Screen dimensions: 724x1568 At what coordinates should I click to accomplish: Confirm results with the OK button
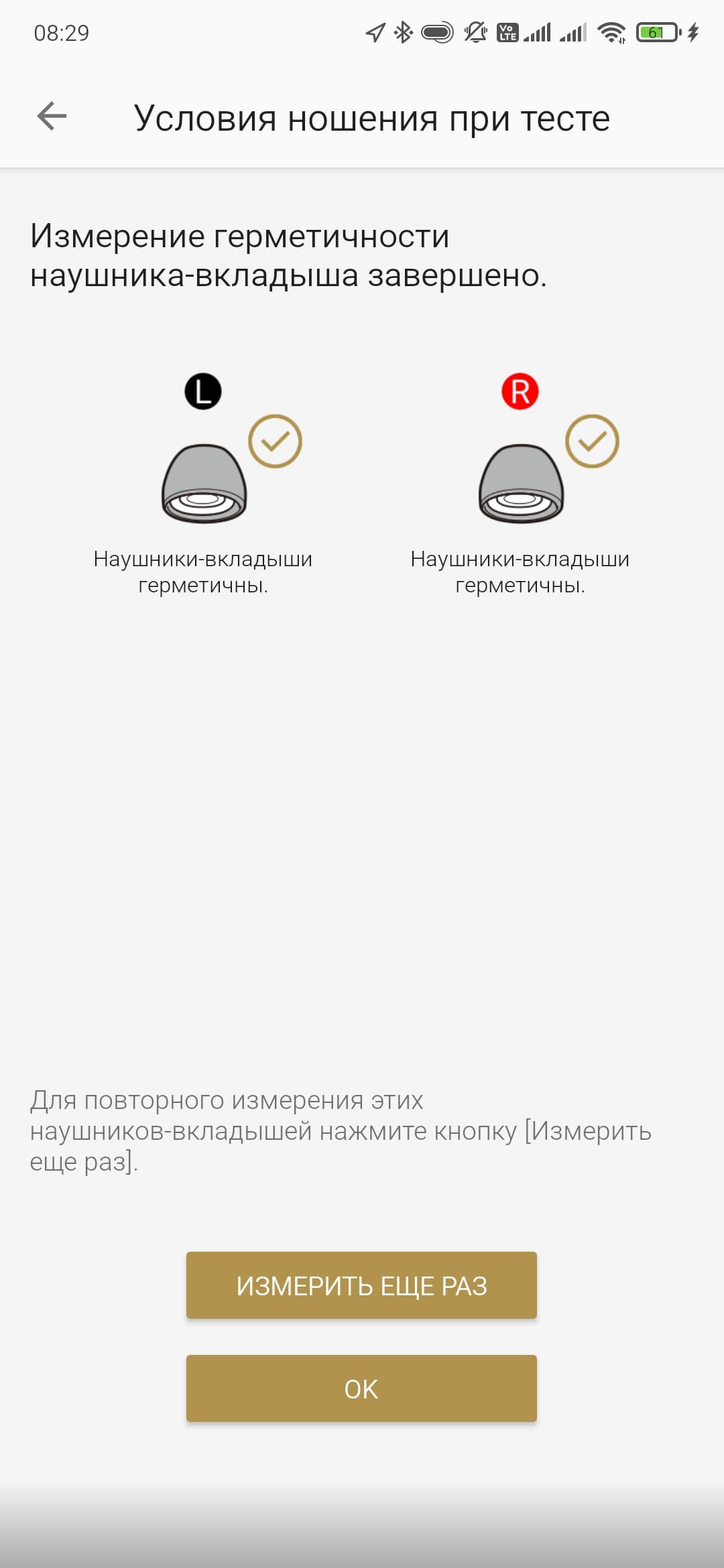click(361, 1388)
